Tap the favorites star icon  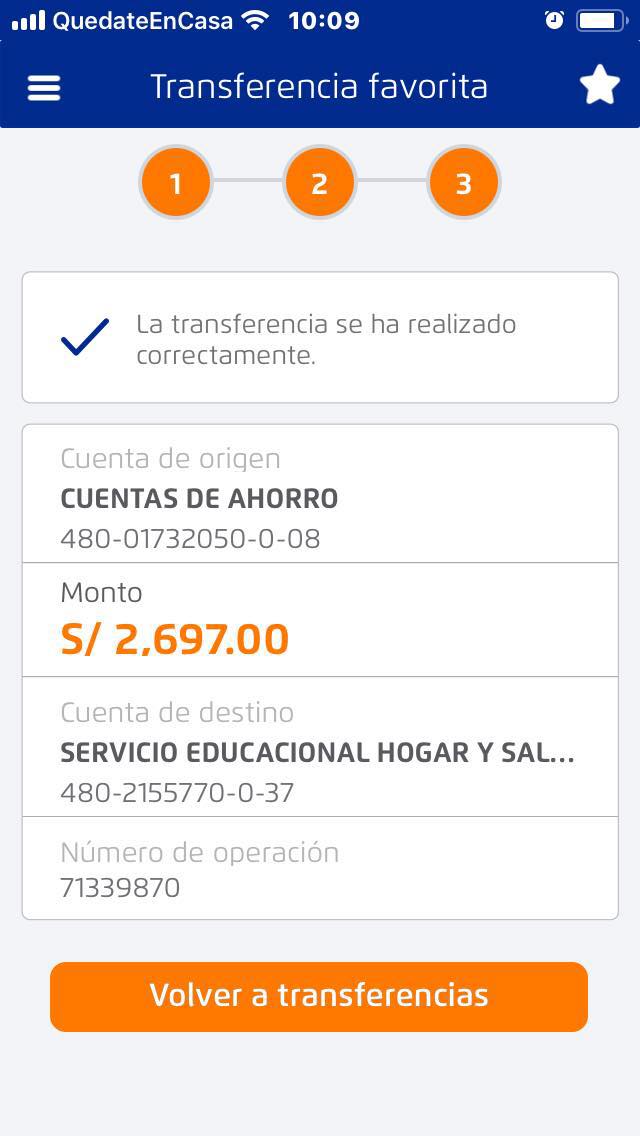[599, 86]
